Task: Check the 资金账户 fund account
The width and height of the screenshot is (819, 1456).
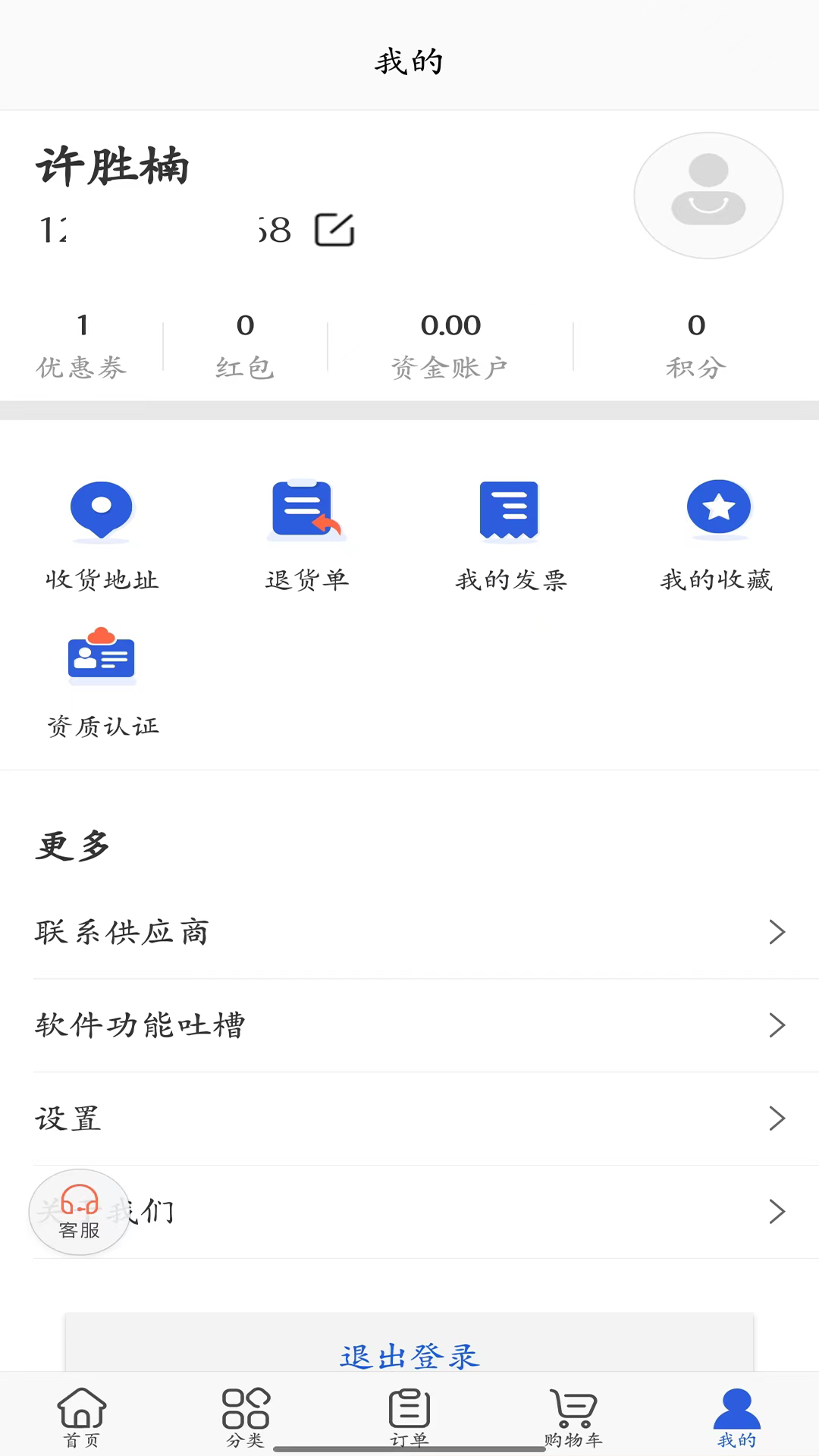Action: [450, 346]
